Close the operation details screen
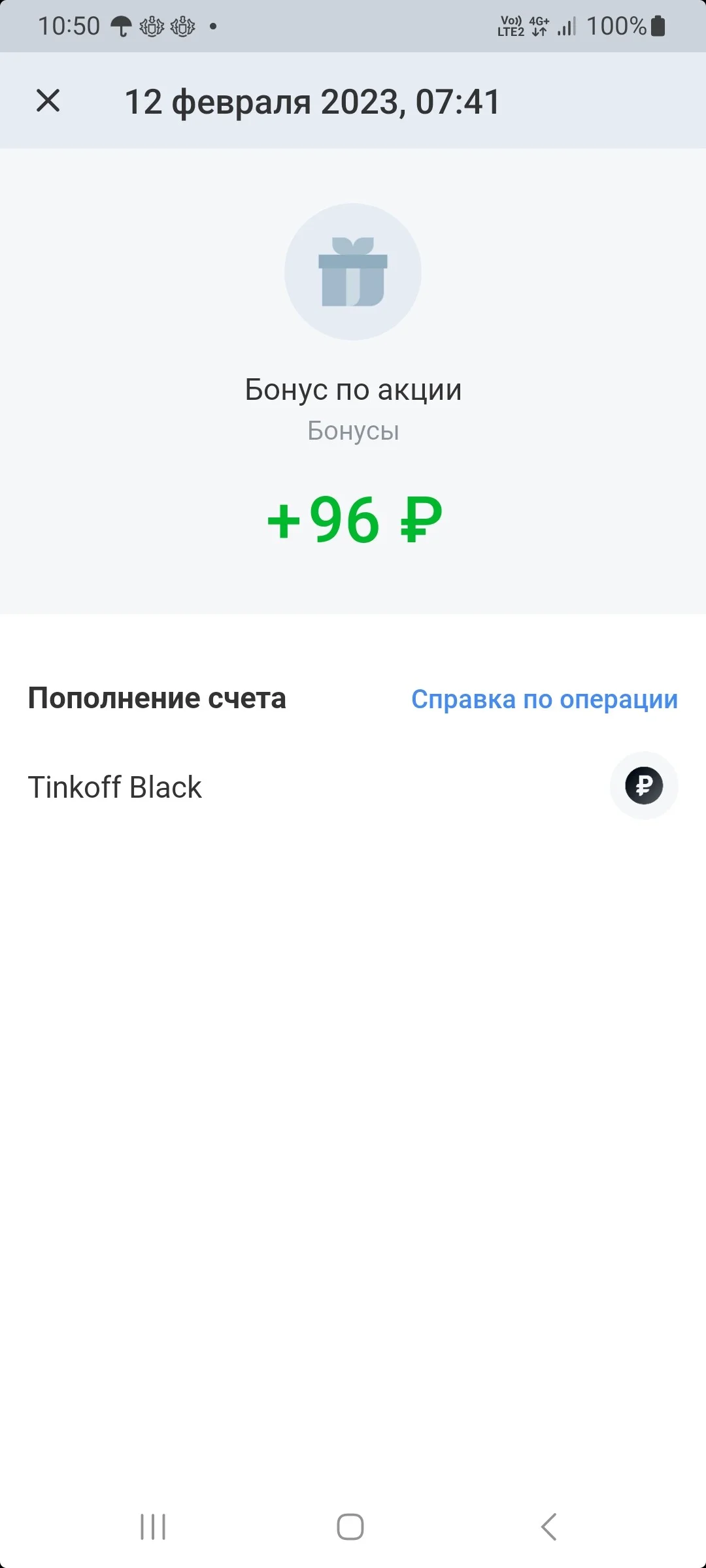Screen dimensions: 706x1568 pos(48,101)
